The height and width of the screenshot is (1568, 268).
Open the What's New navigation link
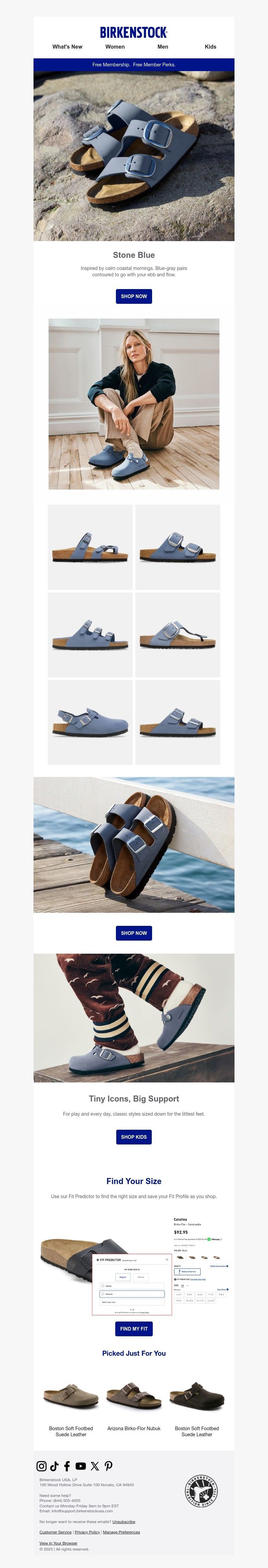click(x=67, y=47)
